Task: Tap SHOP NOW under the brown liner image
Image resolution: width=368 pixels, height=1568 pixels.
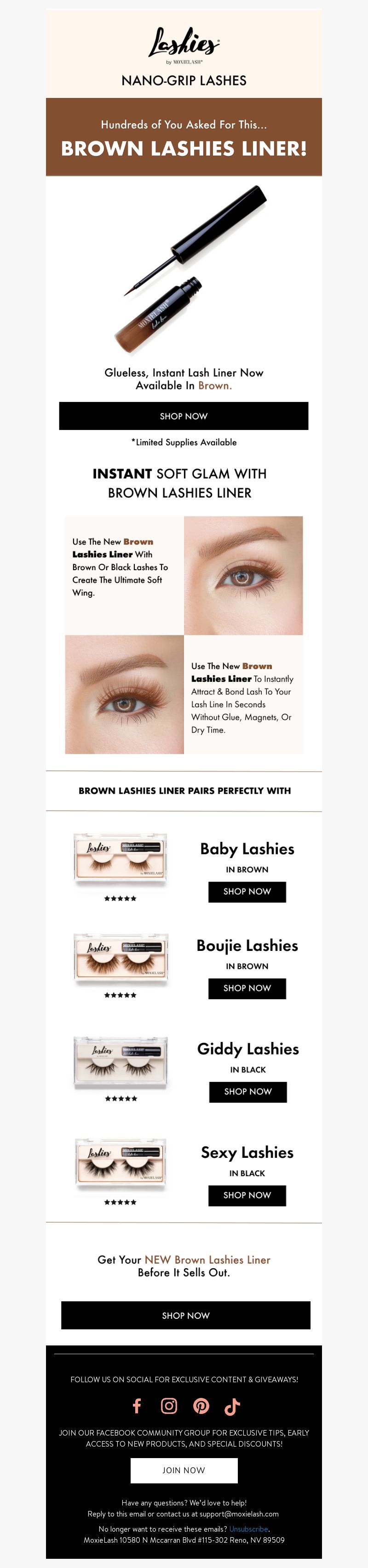Action: [x=184, y=416]
